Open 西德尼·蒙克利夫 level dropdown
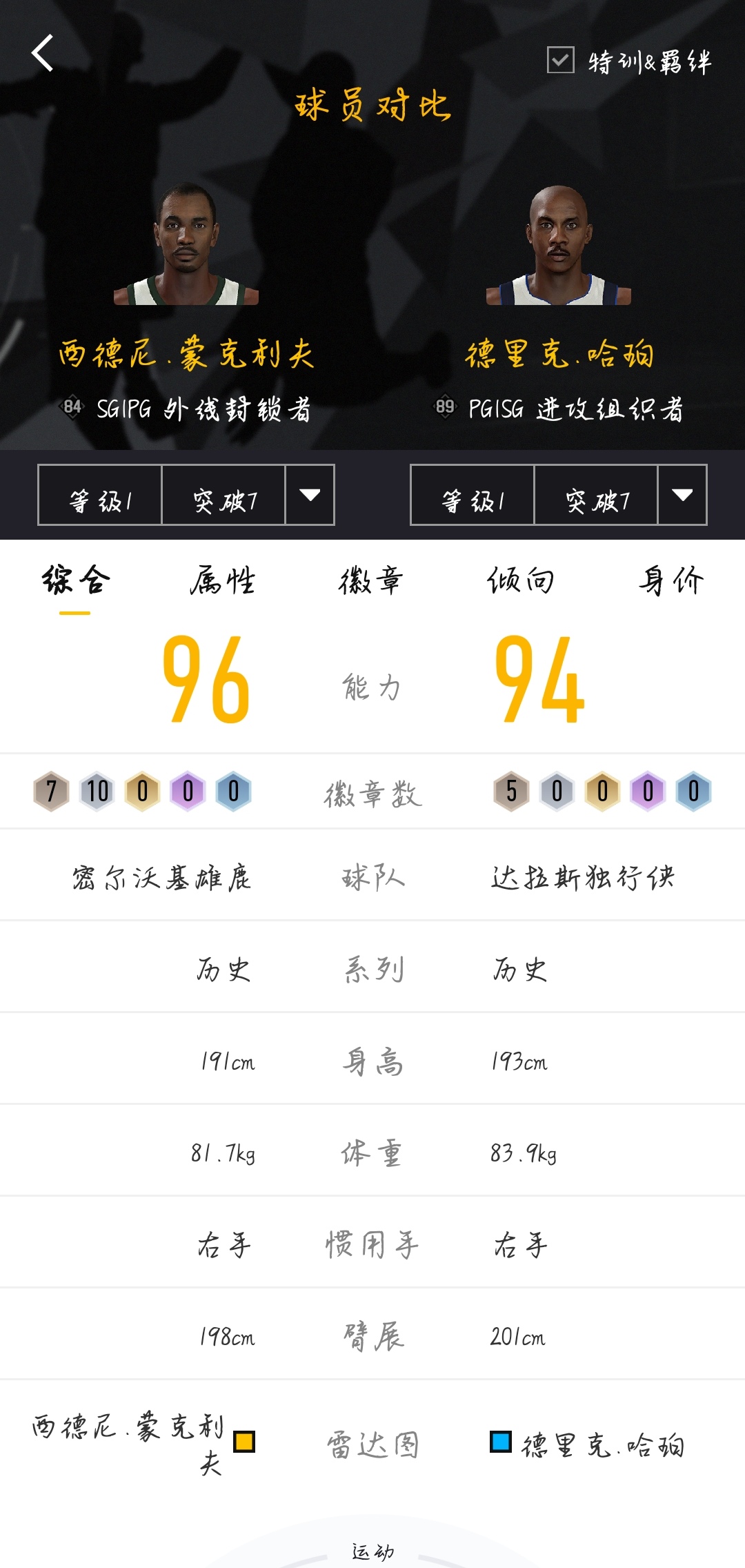Image resolution: width=745 pixels, height=1568 pixels. pyautogui.click(x=310, y=495)
